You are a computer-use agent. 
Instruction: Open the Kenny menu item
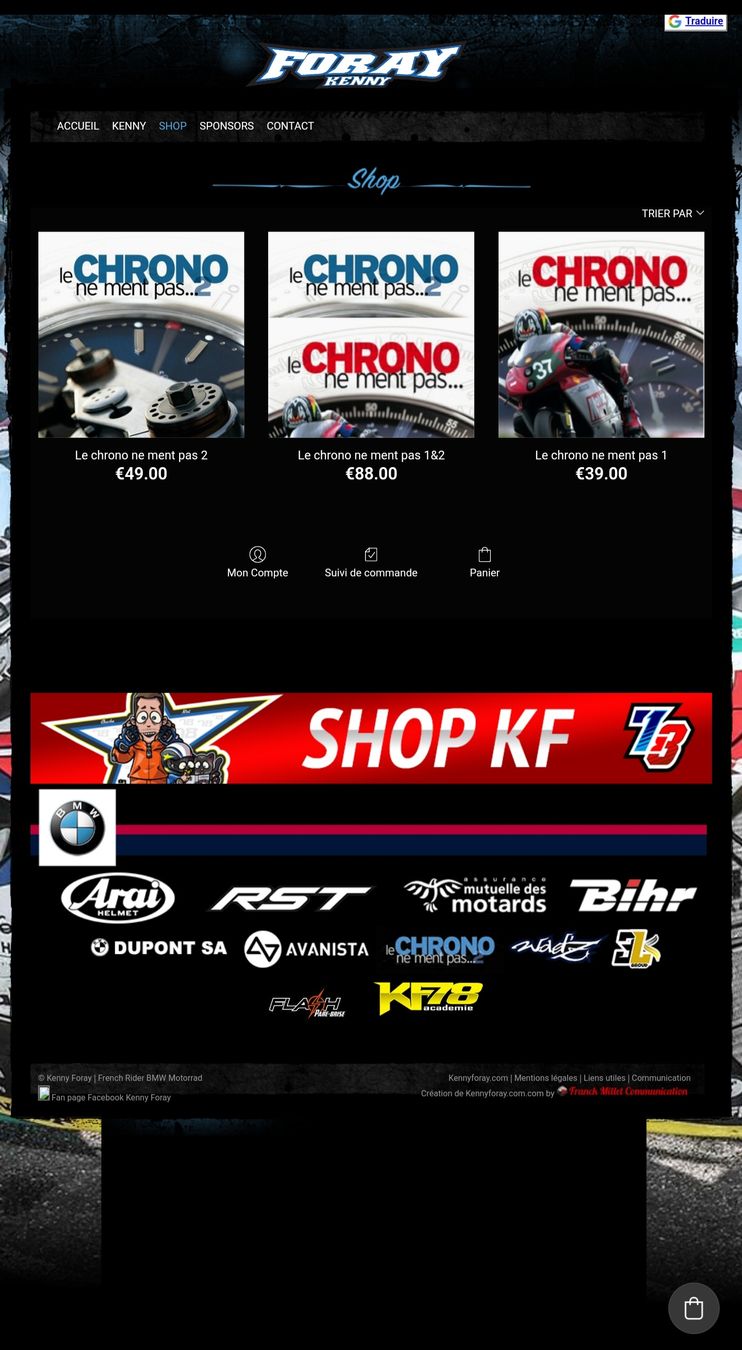(x=129, y=126)
